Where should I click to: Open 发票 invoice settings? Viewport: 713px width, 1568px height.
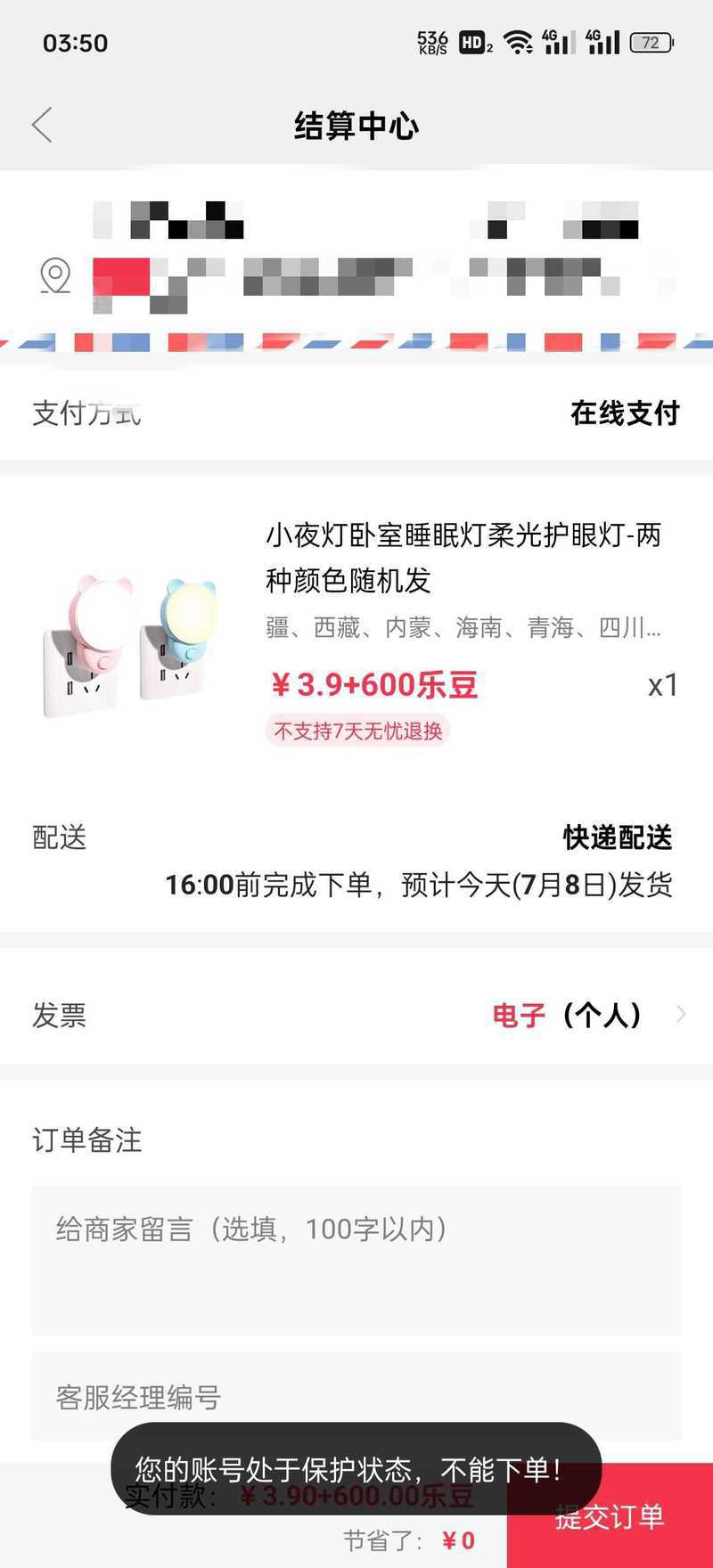click(x=356, y=1015)
